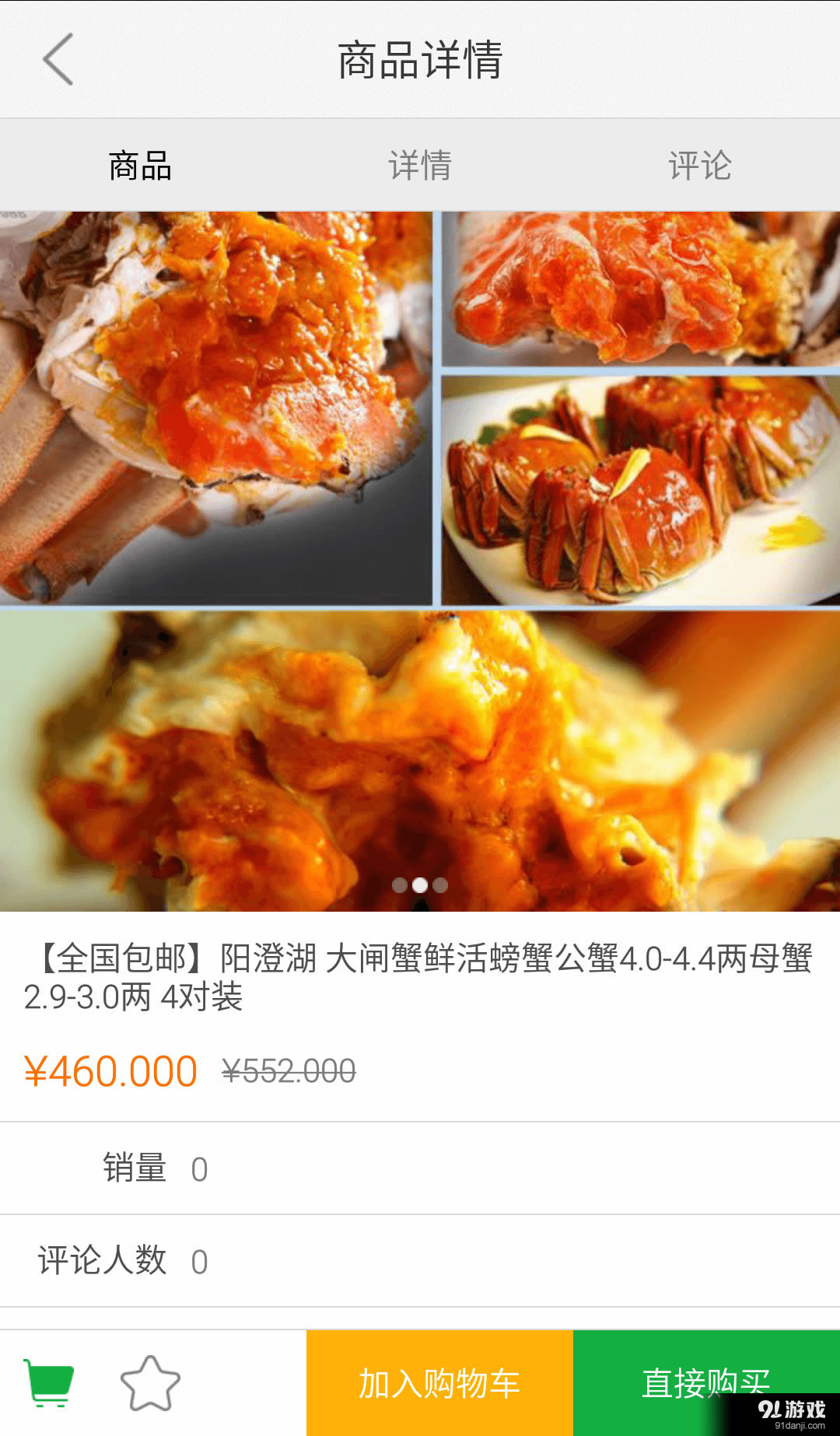The width and height of the screenshot is (840, 1436).
Task: Tap the first carousel indicator dot
Action: pyautogui.click(x=400, y=884)
